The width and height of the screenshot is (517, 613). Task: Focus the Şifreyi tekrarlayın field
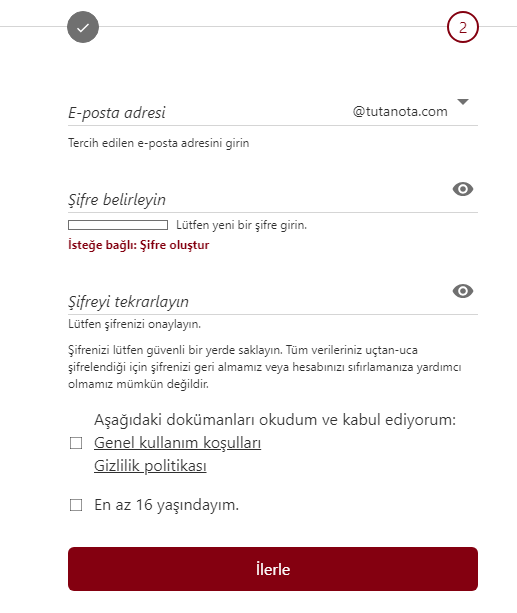[x=258, y=301]
